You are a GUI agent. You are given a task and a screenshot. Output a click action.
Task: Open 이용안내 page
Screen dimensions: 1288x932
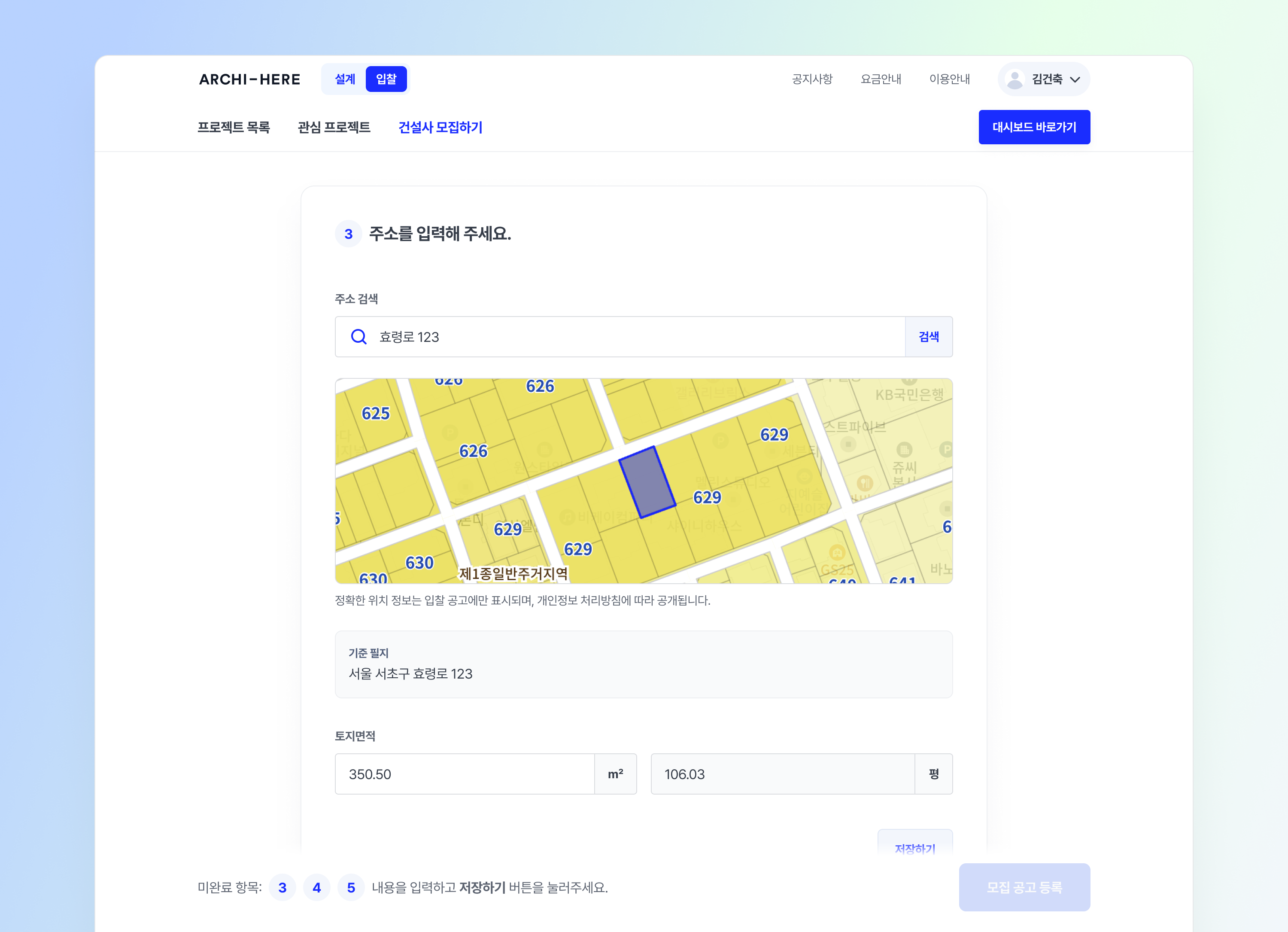point(949,79)
